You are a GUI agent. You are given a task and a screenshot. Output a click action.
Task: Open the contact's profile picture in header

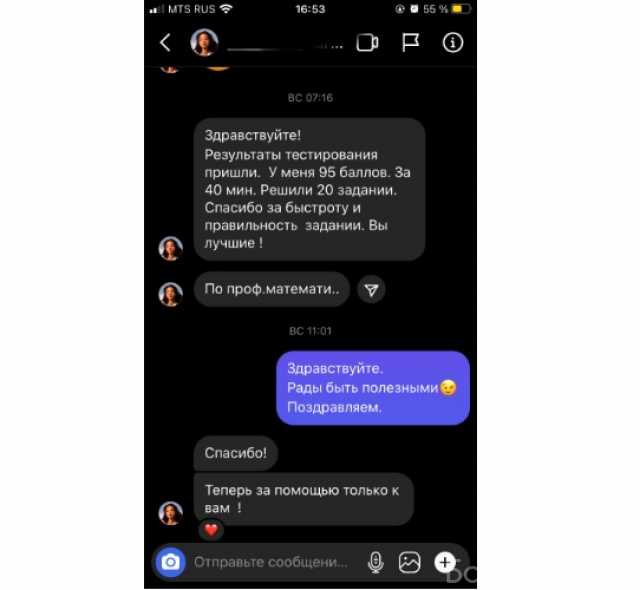point(205,43)
